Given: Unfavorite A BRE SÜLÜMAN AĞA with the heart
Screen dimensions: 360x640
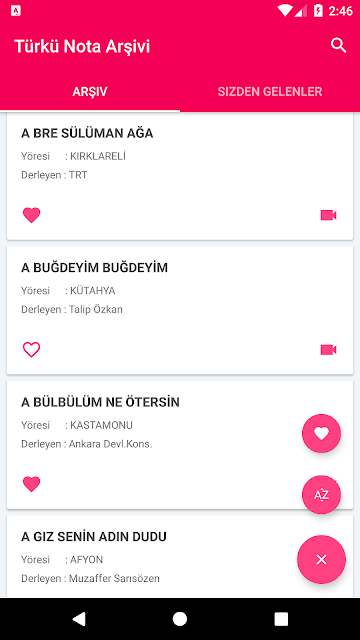Looking at the screenshot, I should click(x=31, y=215).
